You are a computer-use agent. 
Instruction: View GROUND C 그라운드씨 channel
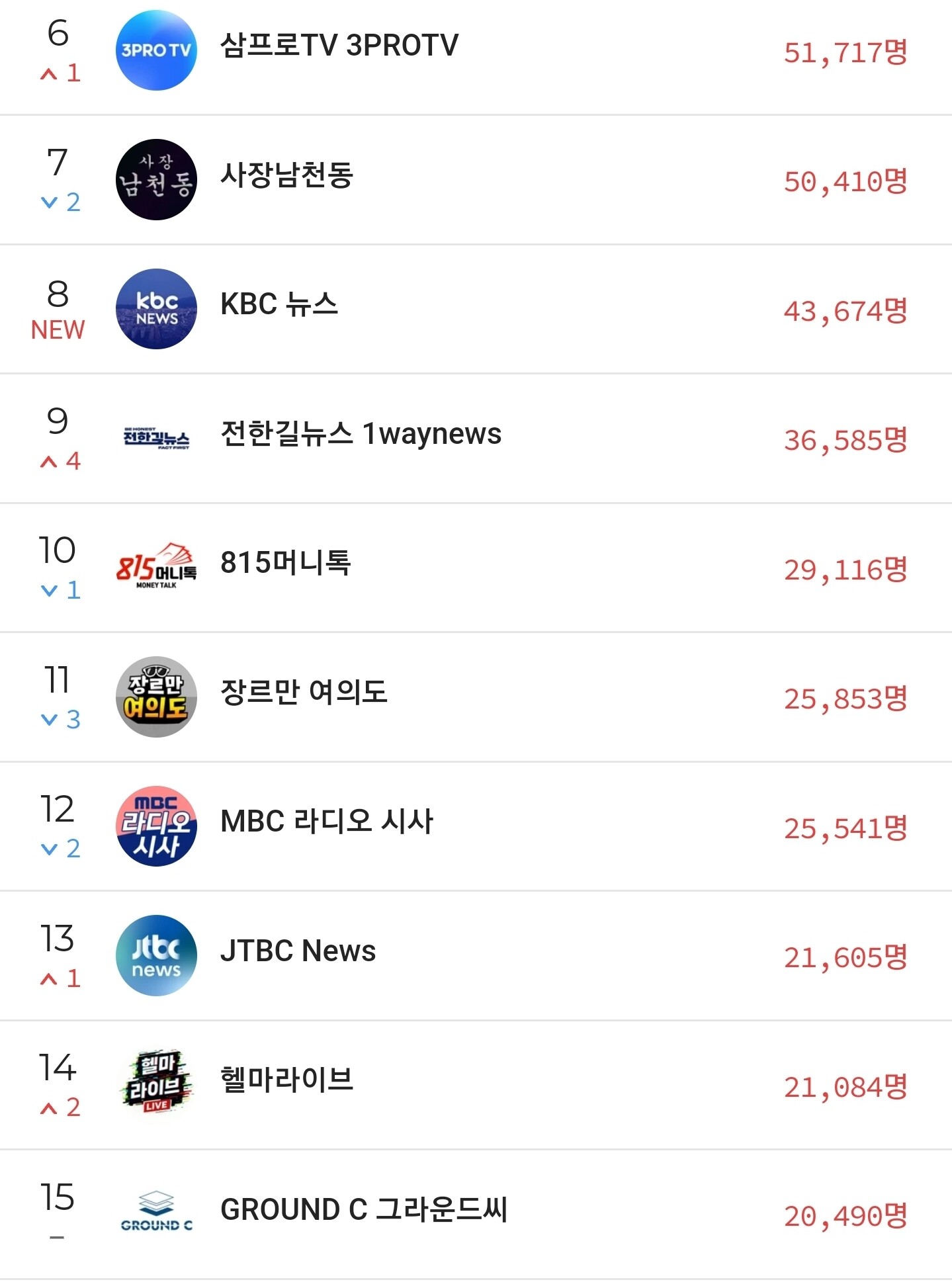point(476,1214)
